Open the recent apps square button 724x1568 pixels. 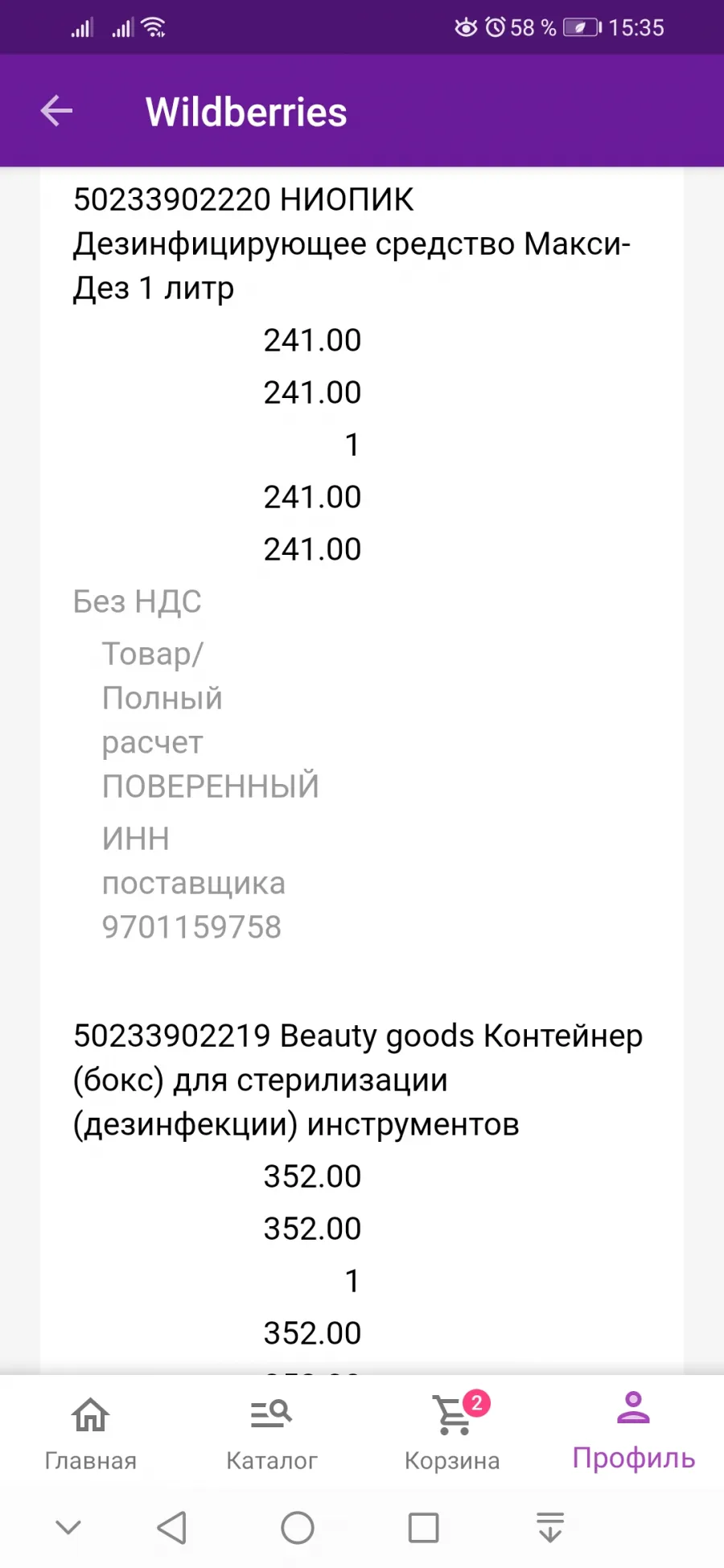[x=423, y=1528]
